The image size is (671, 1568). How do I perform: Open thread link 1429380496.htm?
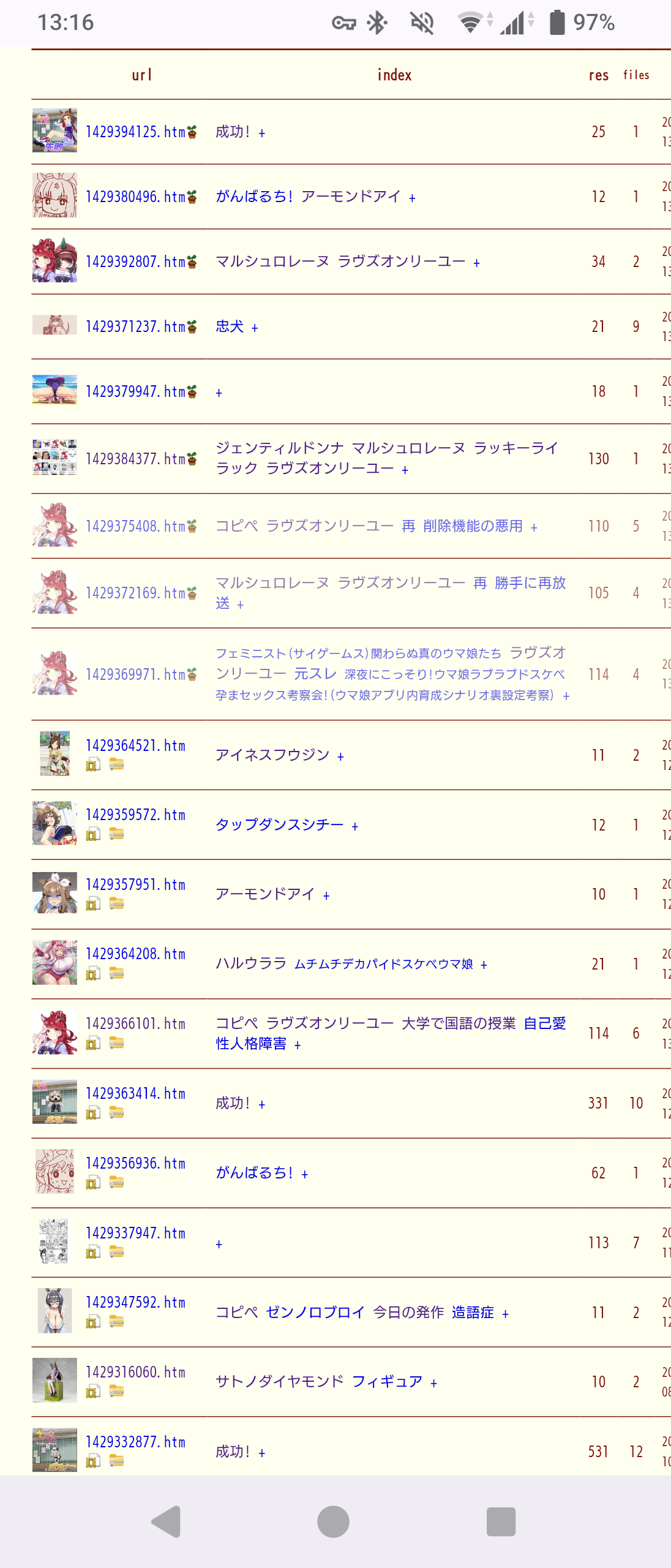135,197
